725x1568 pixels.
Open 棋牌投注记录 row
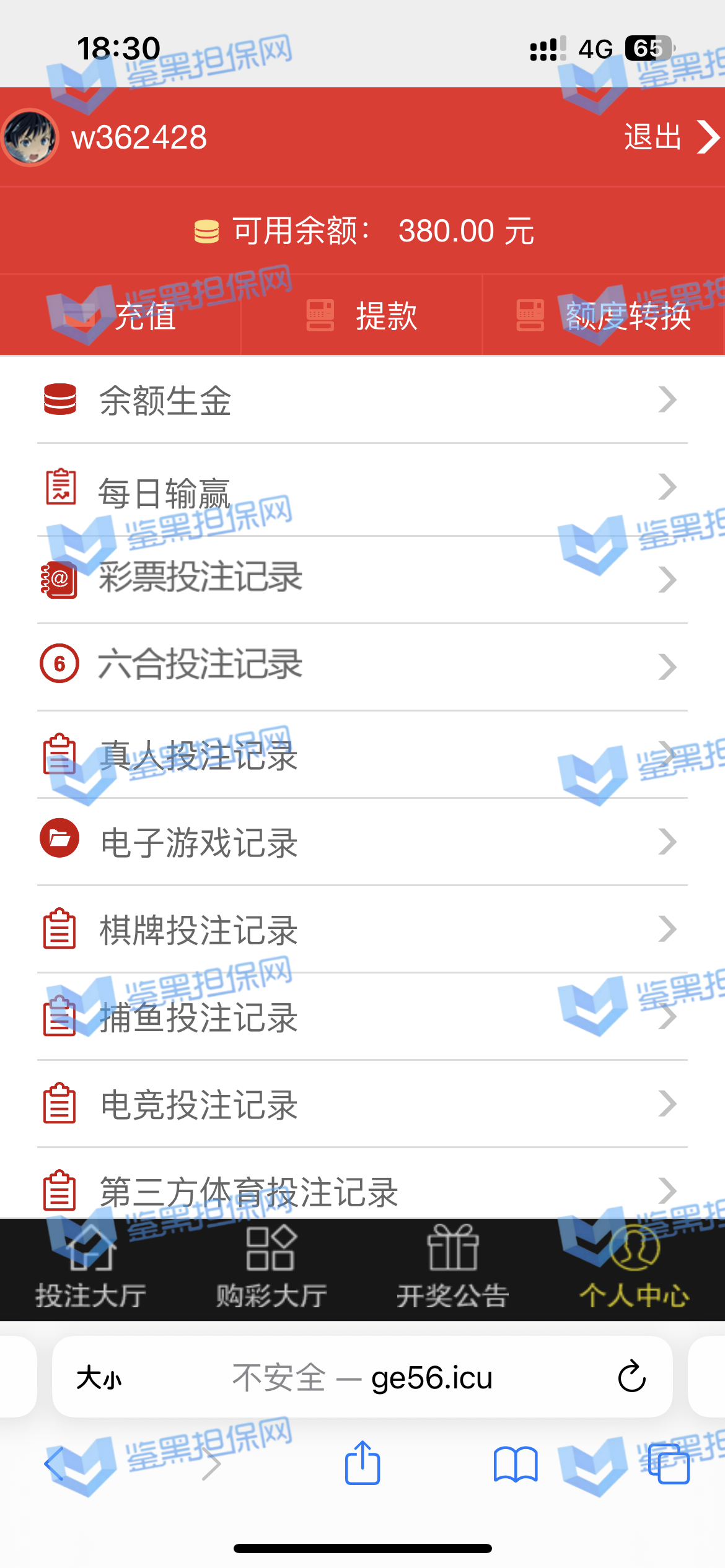click(x=362, y=929)
